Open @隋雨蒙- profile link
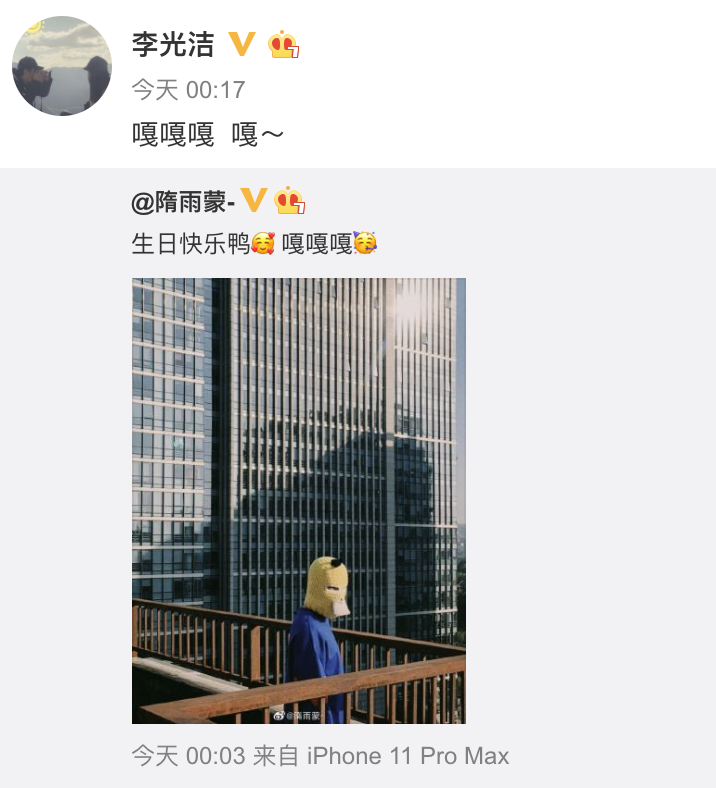 coord(183,202)
